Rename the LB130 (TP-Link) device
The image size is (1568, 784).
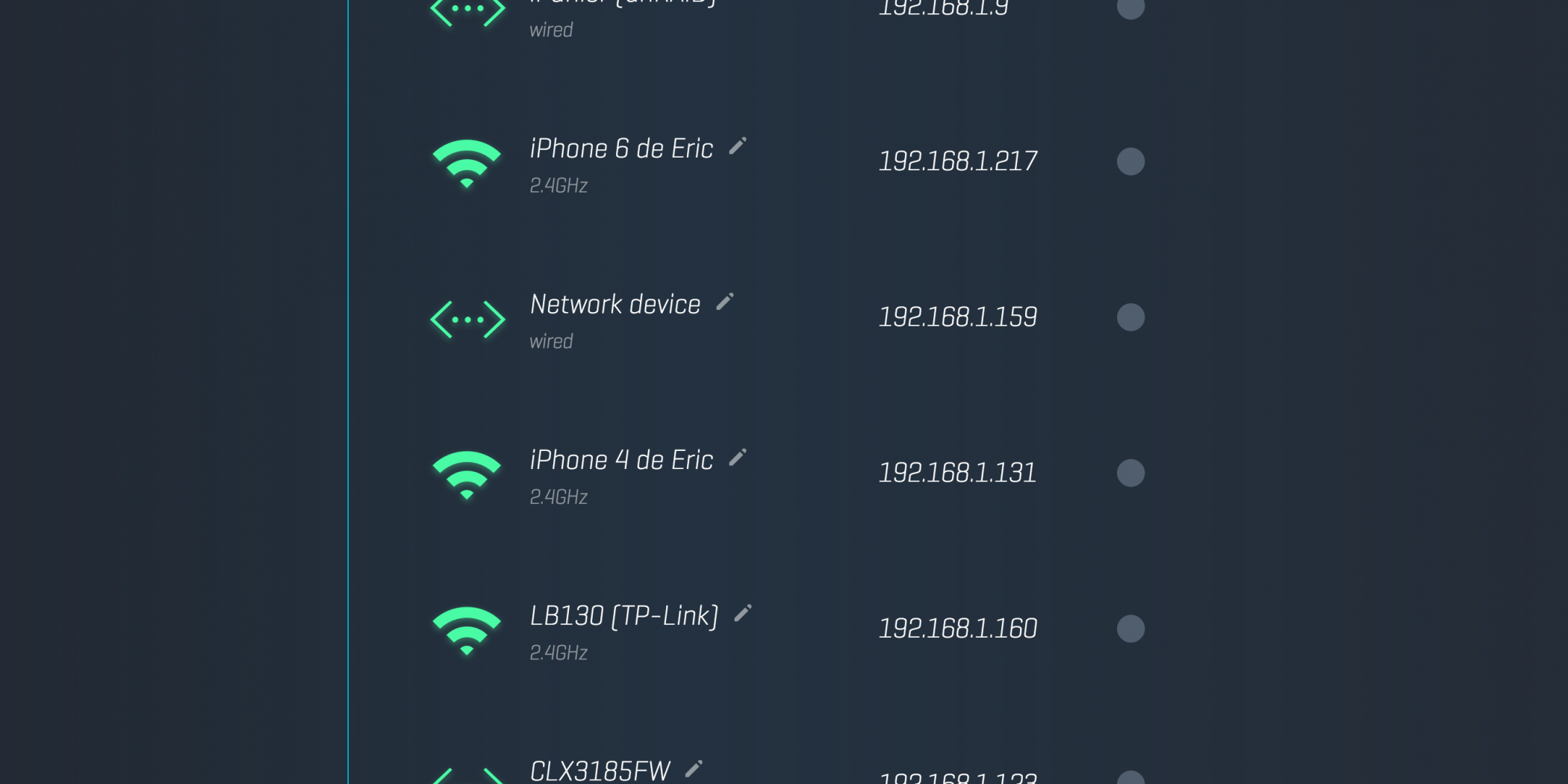click(742, 614)
